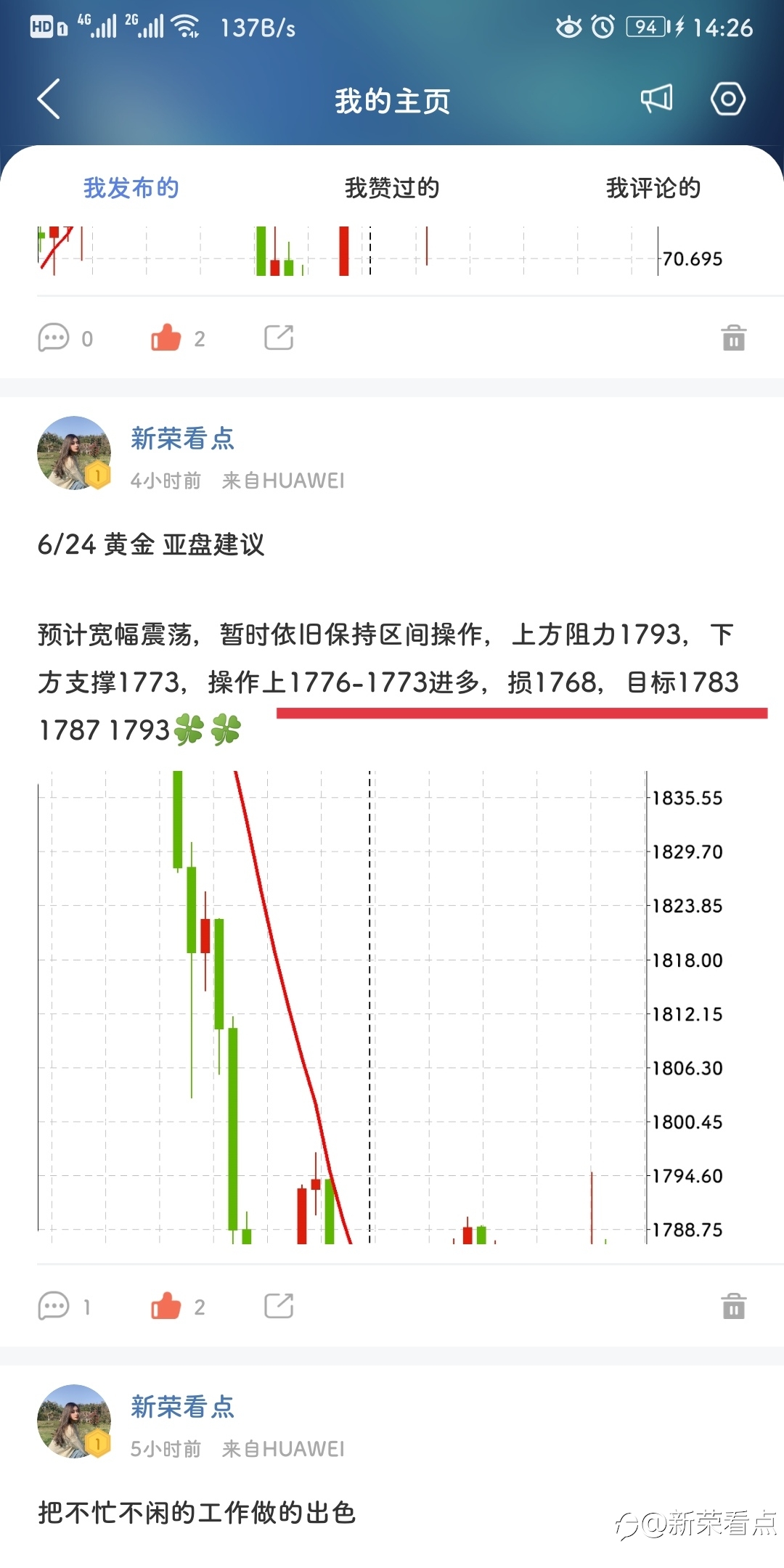Switch to the 我赞过的 tab
The image size is (784, 1568).
pos(392,188)
